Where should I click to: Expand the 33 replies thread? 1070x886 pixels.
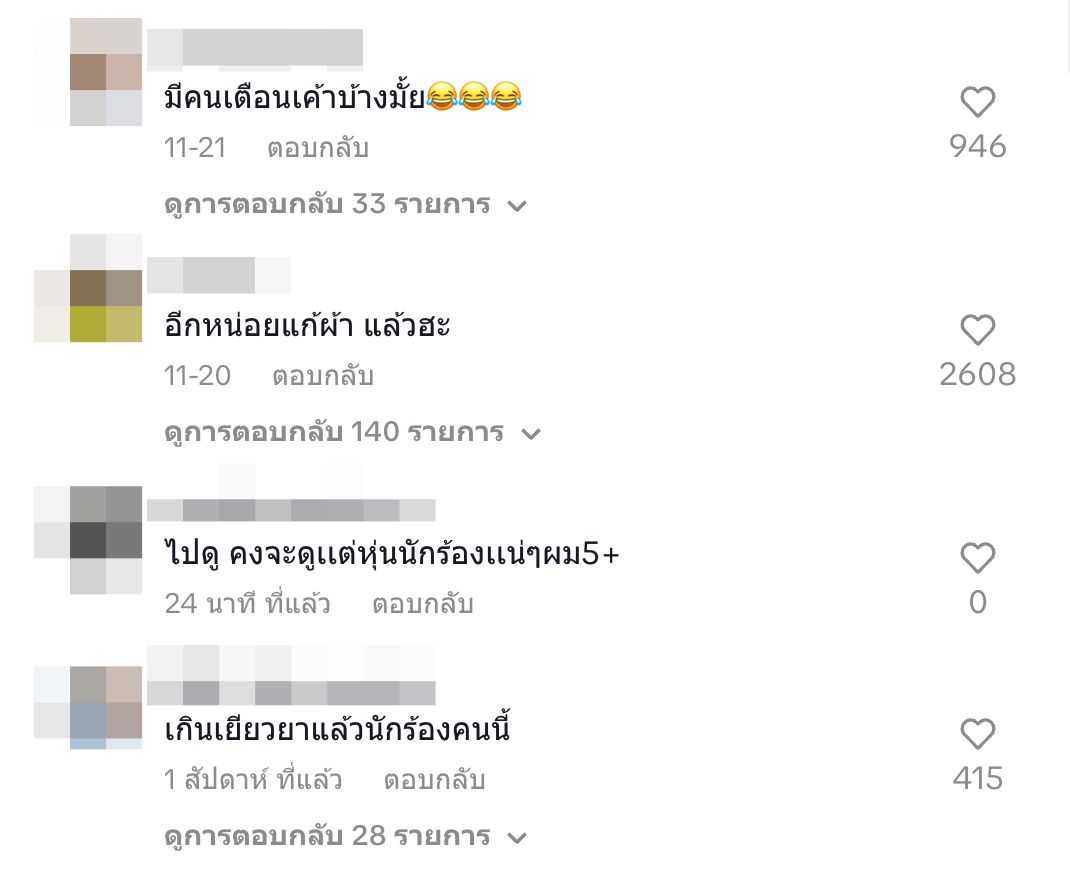[x=345, y=205]
